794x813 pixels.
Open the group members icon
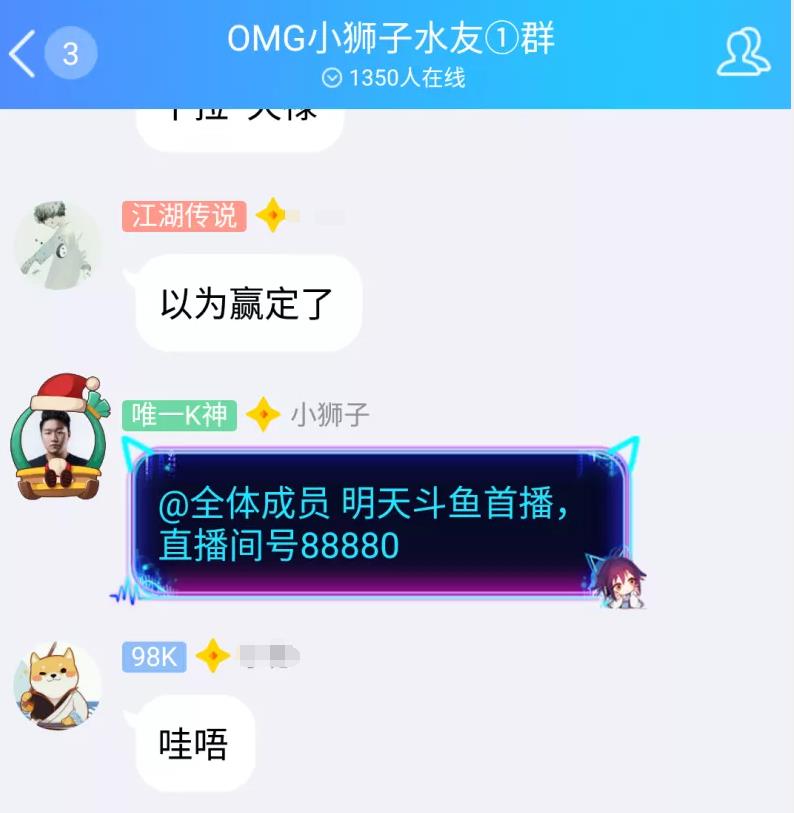(x=743, y=54)
